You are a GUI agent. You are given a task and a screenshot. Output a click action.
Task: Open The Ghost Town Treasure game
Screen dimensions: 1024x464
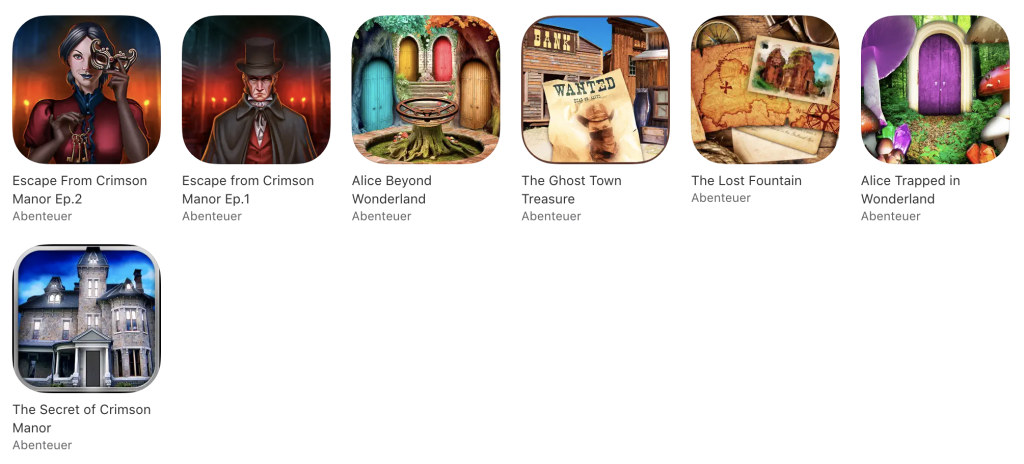(595, 90)
